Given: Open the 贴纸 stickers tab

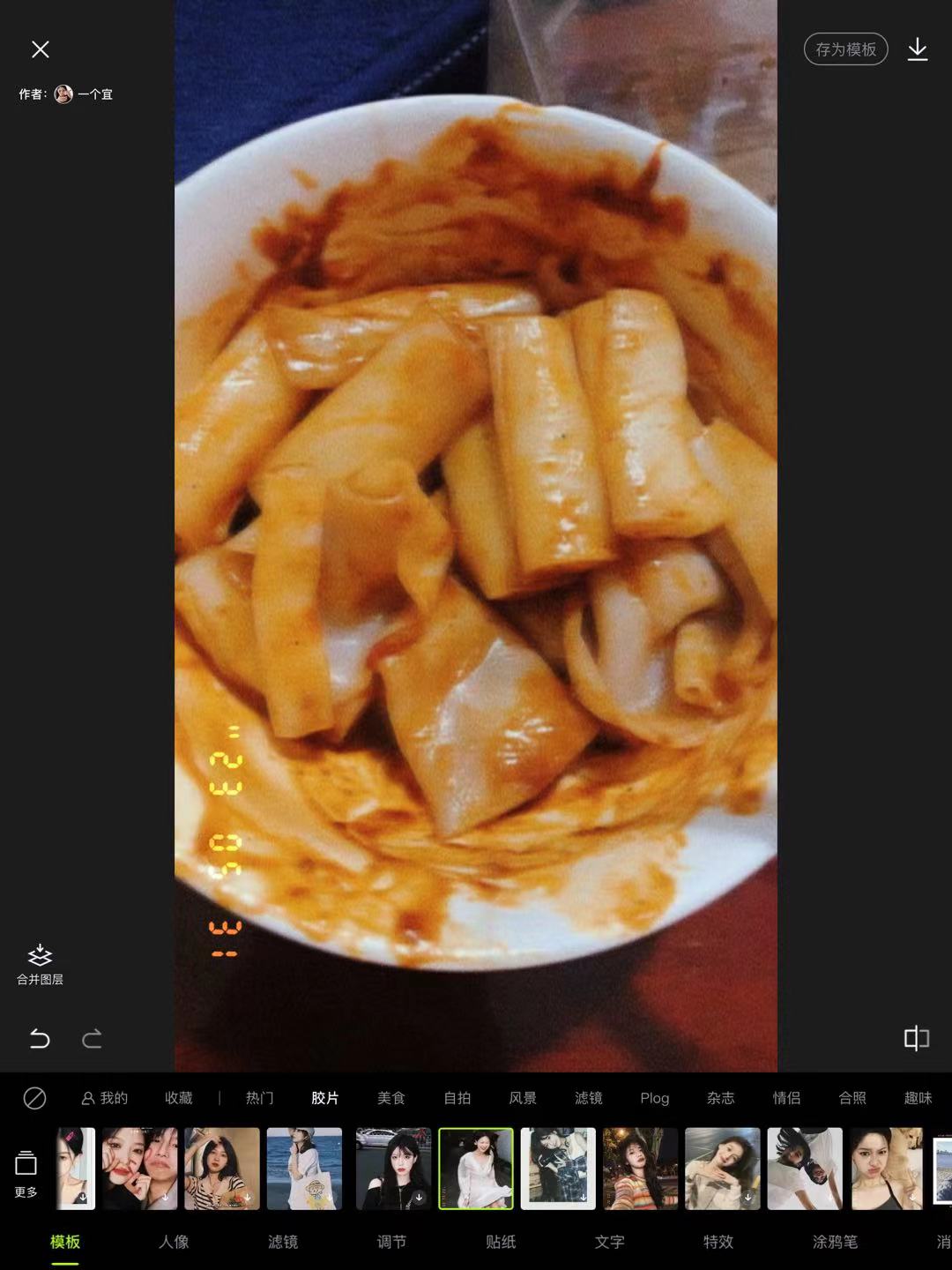Looking at the screenshot, I should click(x=501, y=1242).
